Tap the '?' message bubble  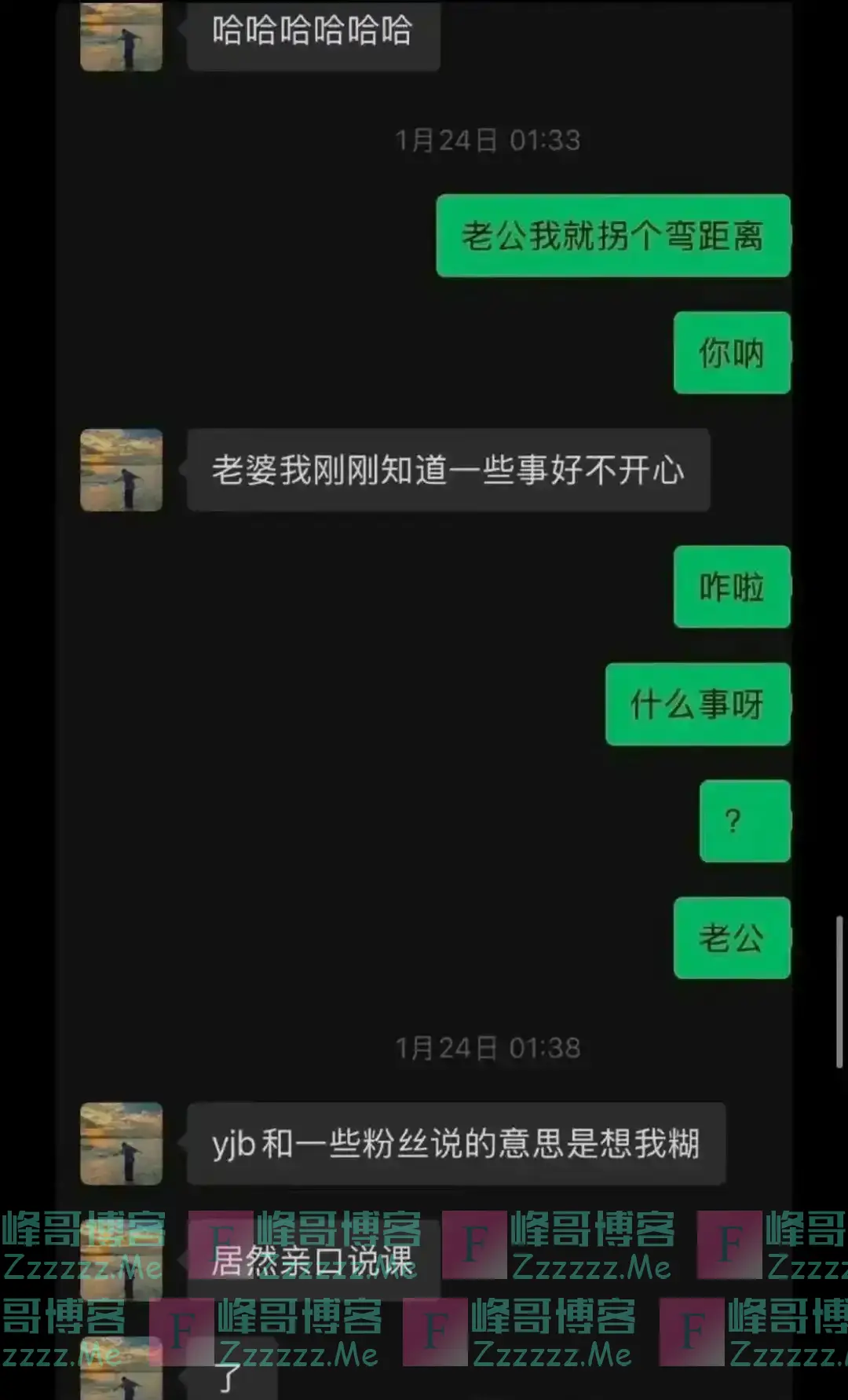tap(743, 820)
